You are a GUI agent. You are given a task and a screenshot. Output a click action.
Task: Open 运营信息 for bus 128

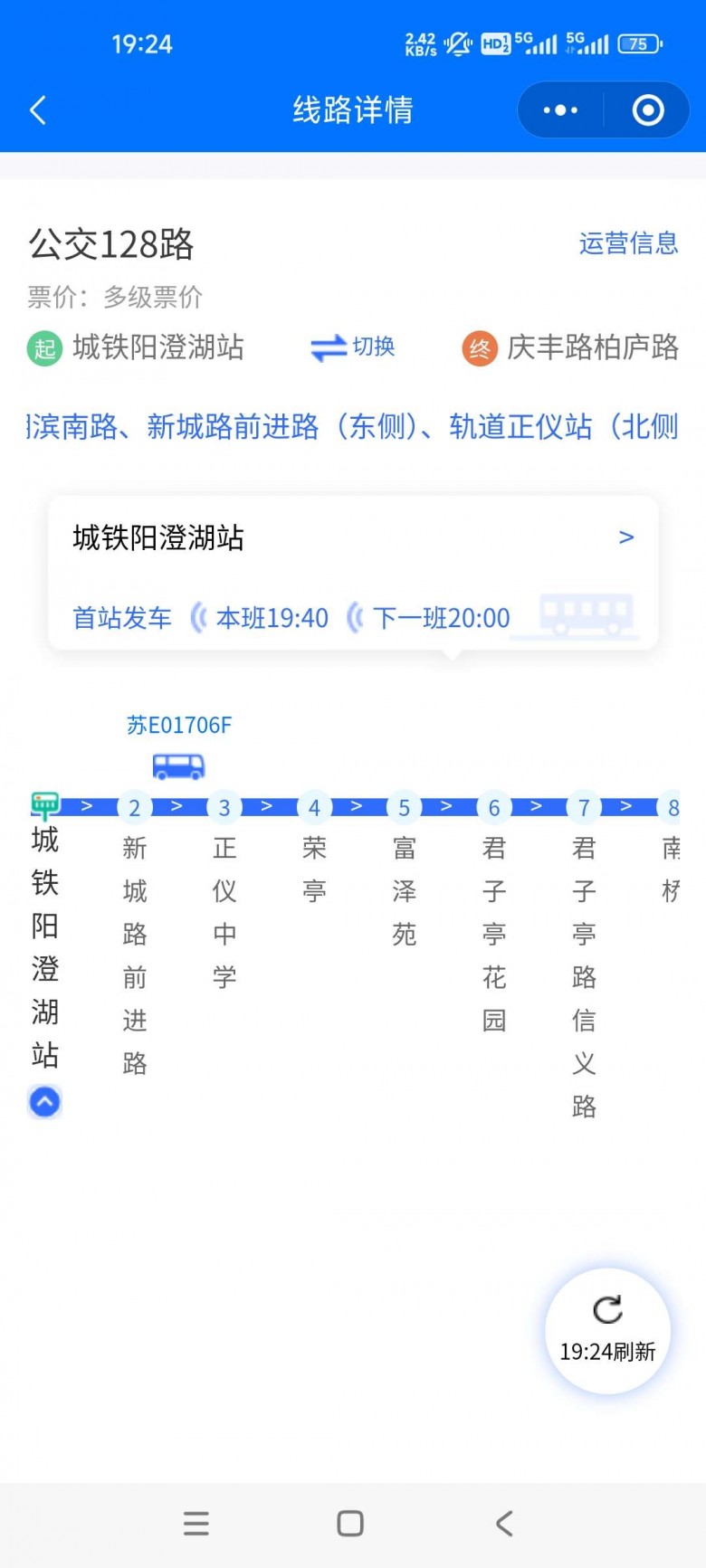[628, 243]
